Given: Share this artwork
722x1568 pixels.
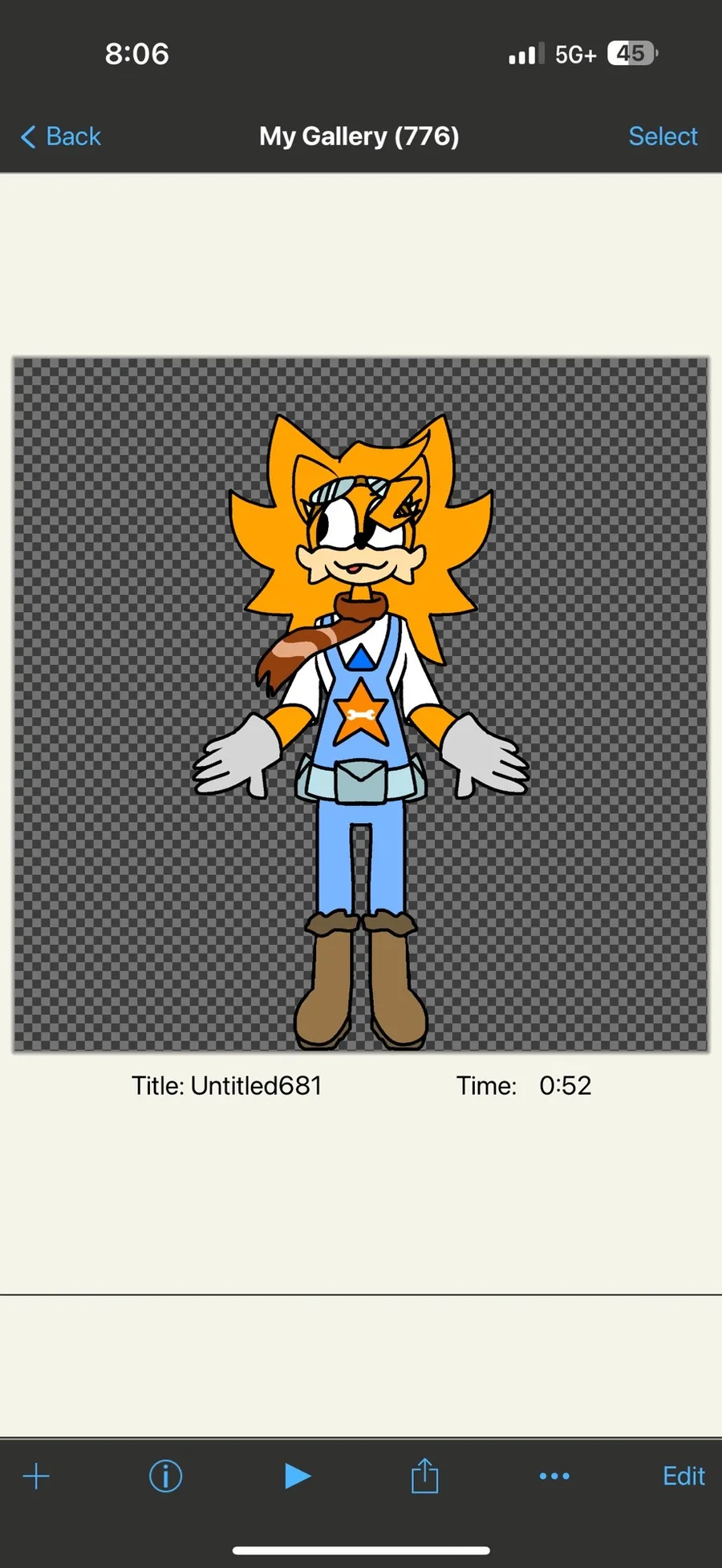Looking at the screenshot, I should pos(424,1476).
